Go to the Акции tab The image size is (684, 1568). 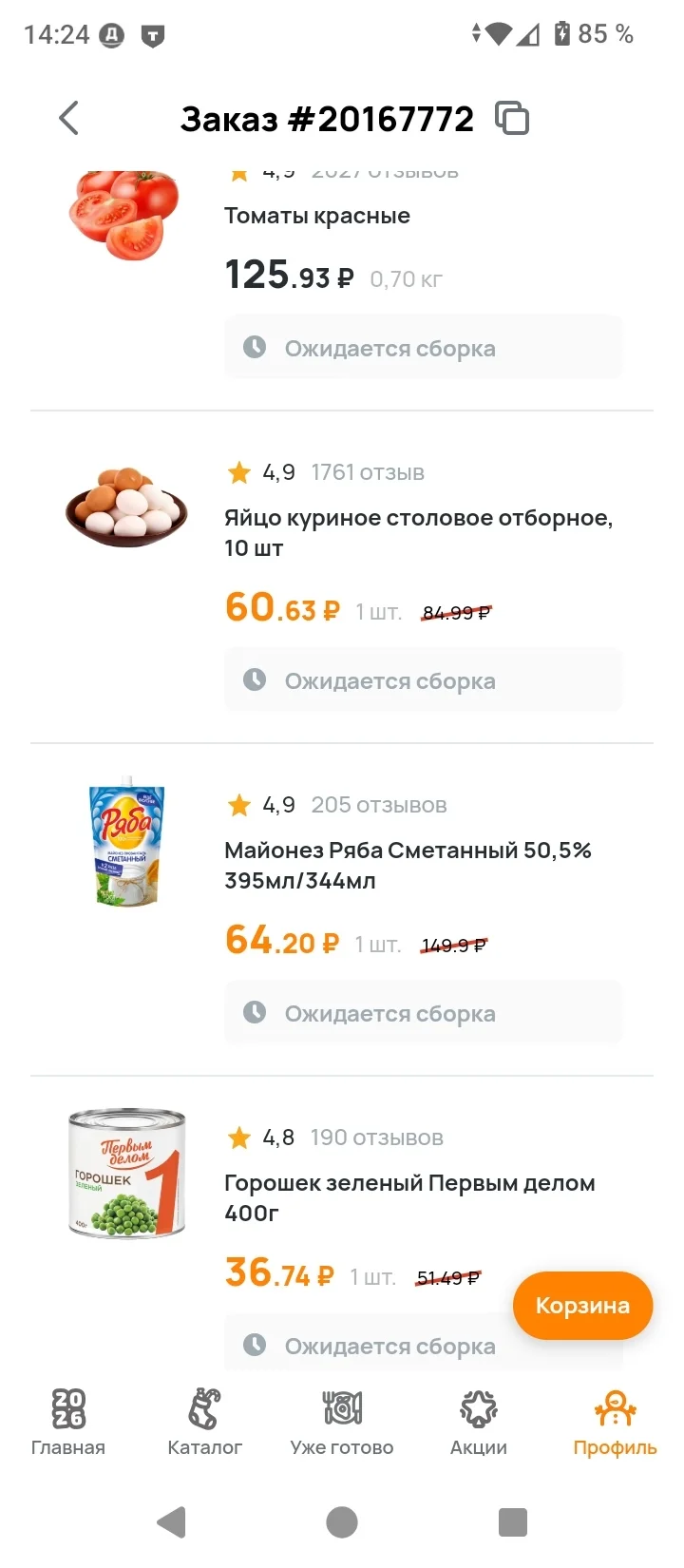479,1423
